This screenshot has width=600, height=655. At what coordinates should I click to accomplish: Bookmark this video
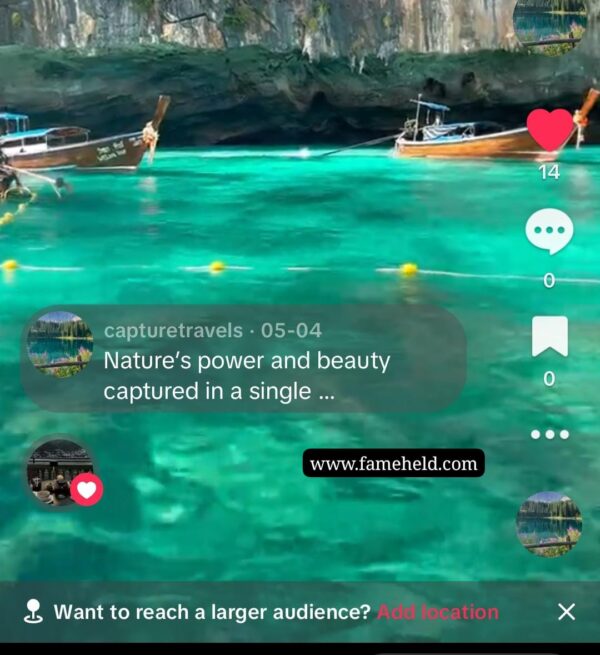[549, 337]
